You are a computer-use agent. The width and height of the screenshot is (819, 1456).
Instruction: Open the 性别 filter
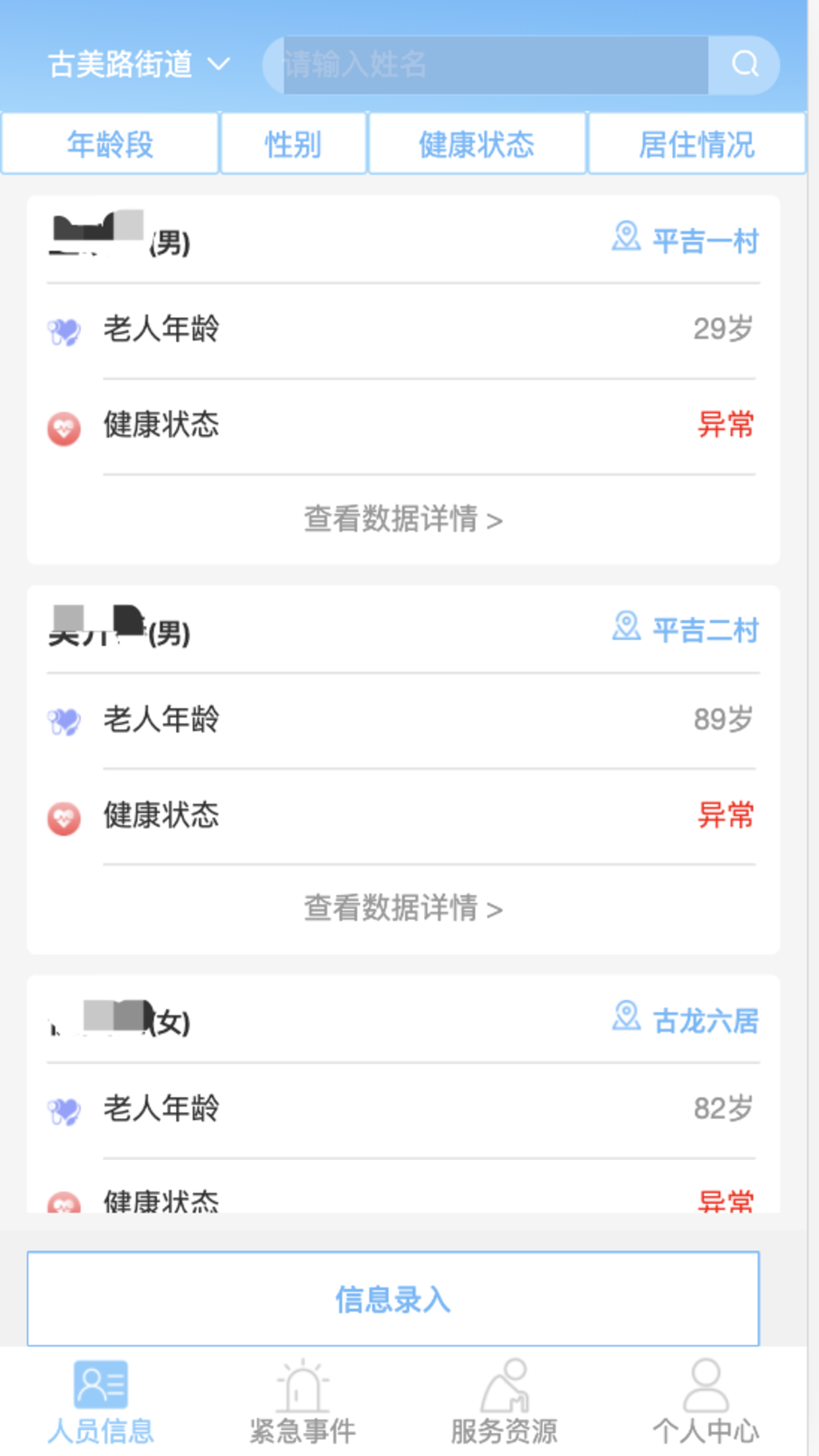click(293, 144)
